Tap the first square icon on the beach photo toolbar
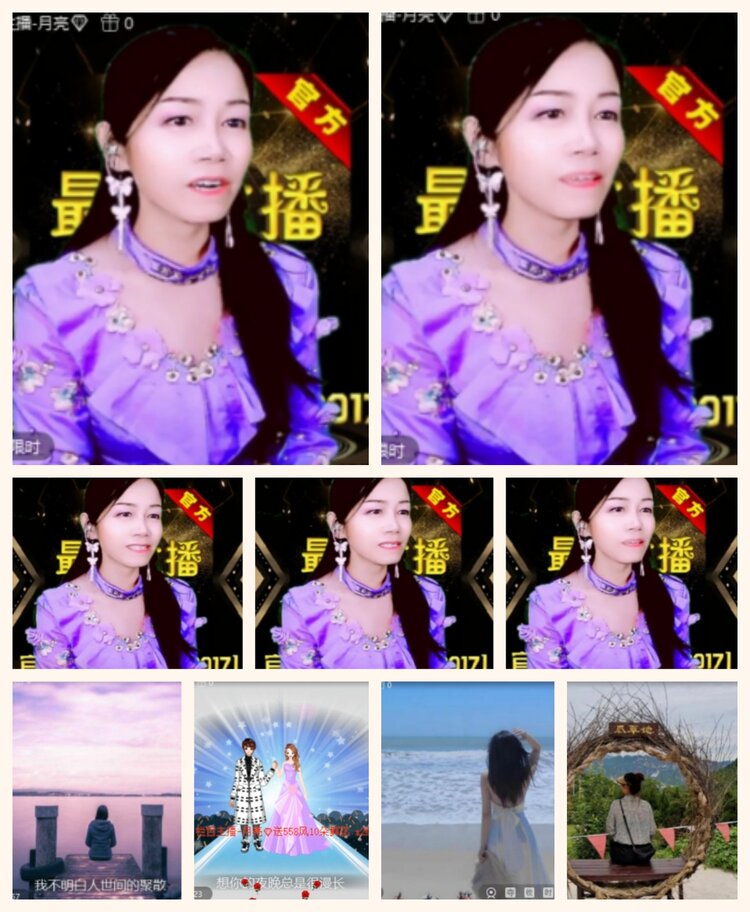This screenshot has width=750, height=912. pyautogui.click(x=511, y=892)
